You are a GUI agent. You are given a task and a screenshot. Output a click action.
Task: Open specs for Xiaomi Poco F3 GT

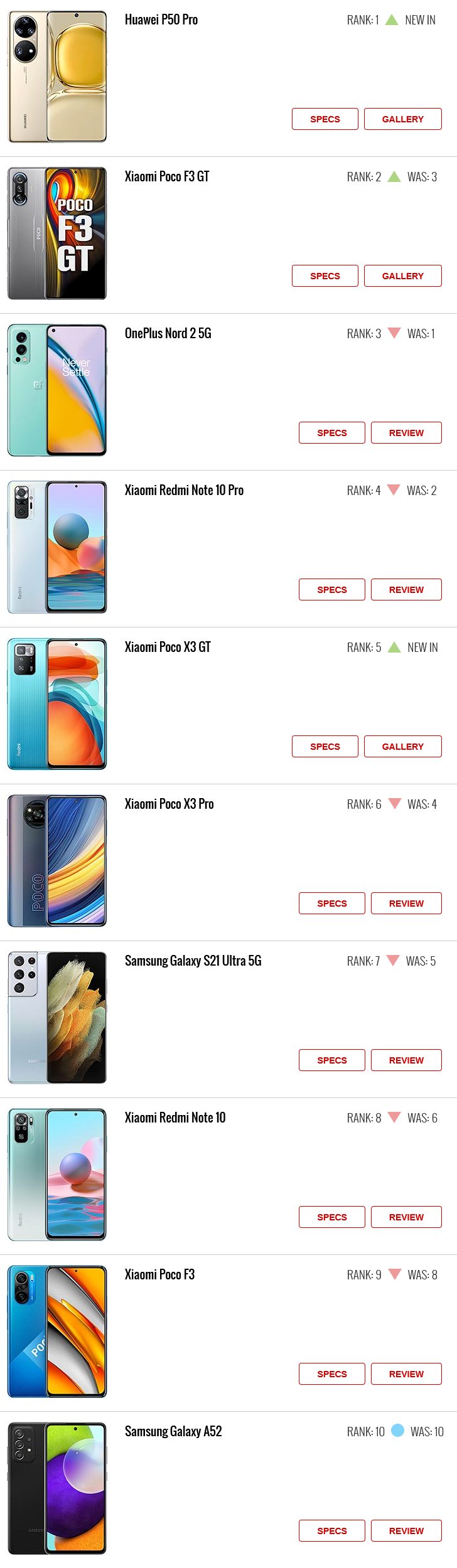pyautogui.click(x=325, y=276)
